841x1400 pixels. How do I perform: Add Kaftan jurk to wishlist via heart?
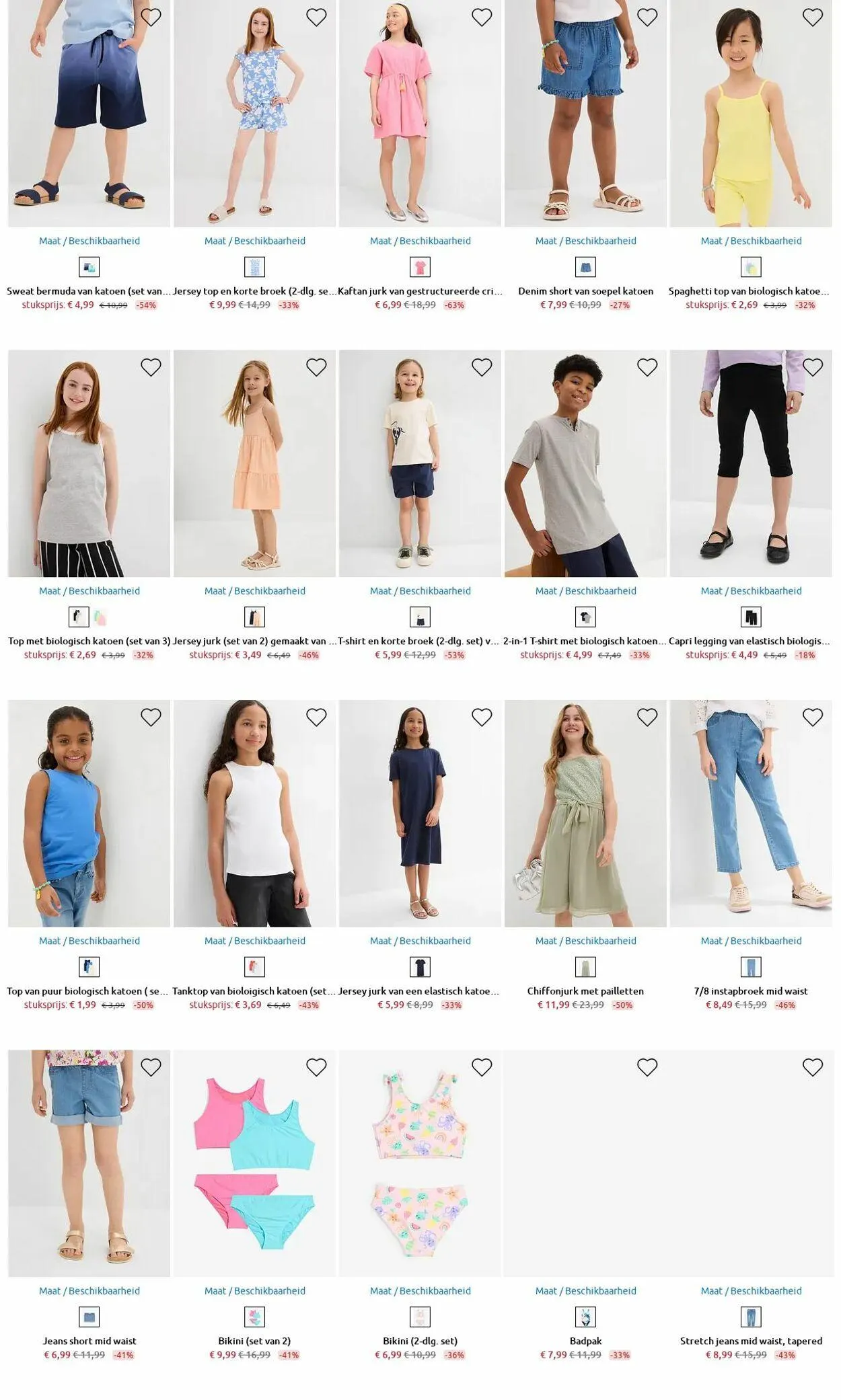click(x=482, y=17)
